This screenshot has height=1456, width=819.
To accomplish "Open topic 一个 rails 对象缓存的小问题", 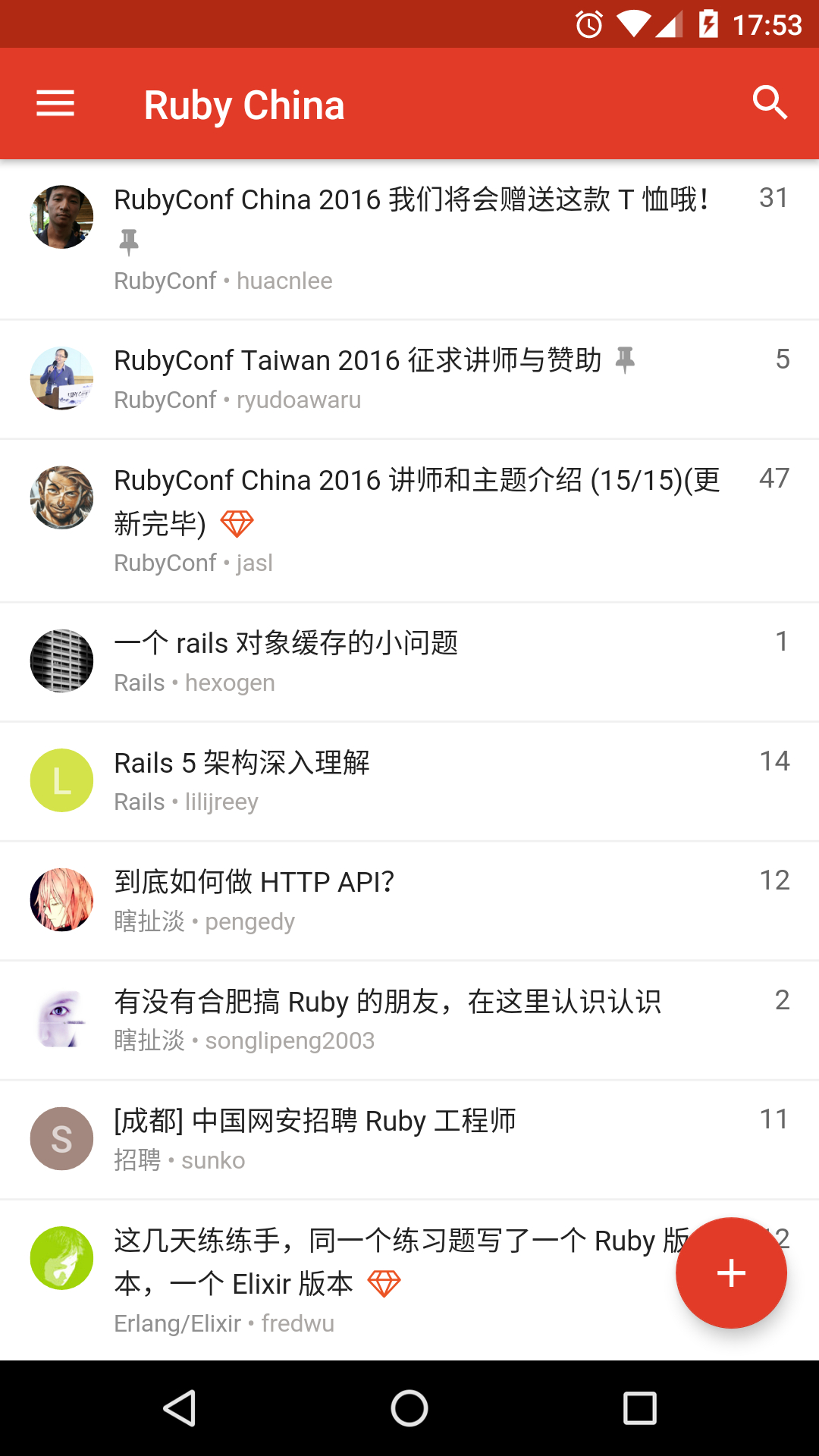I will point(286,643).
